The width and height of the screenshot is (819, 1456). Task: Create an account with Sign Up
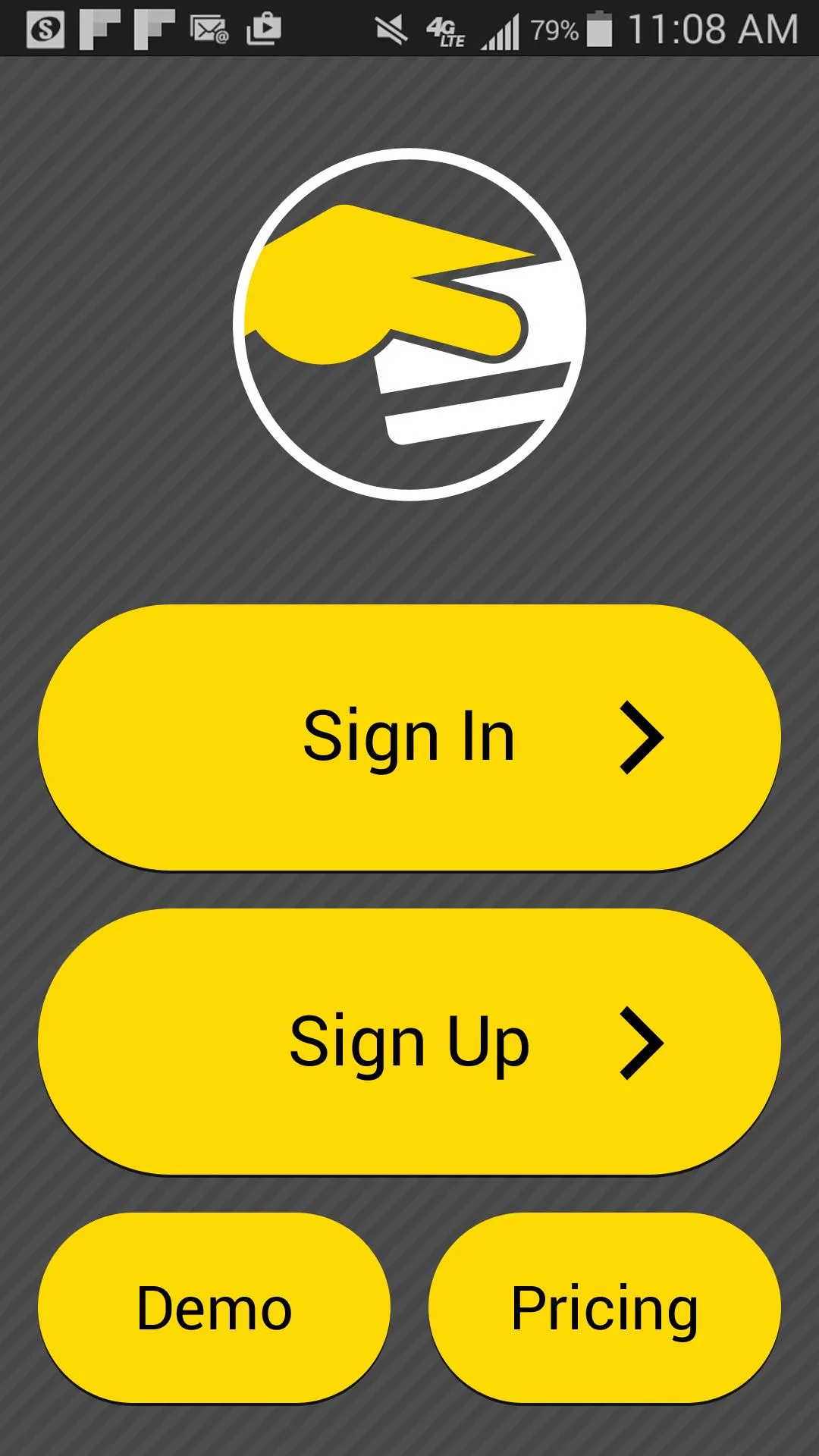click(409, 1042)
